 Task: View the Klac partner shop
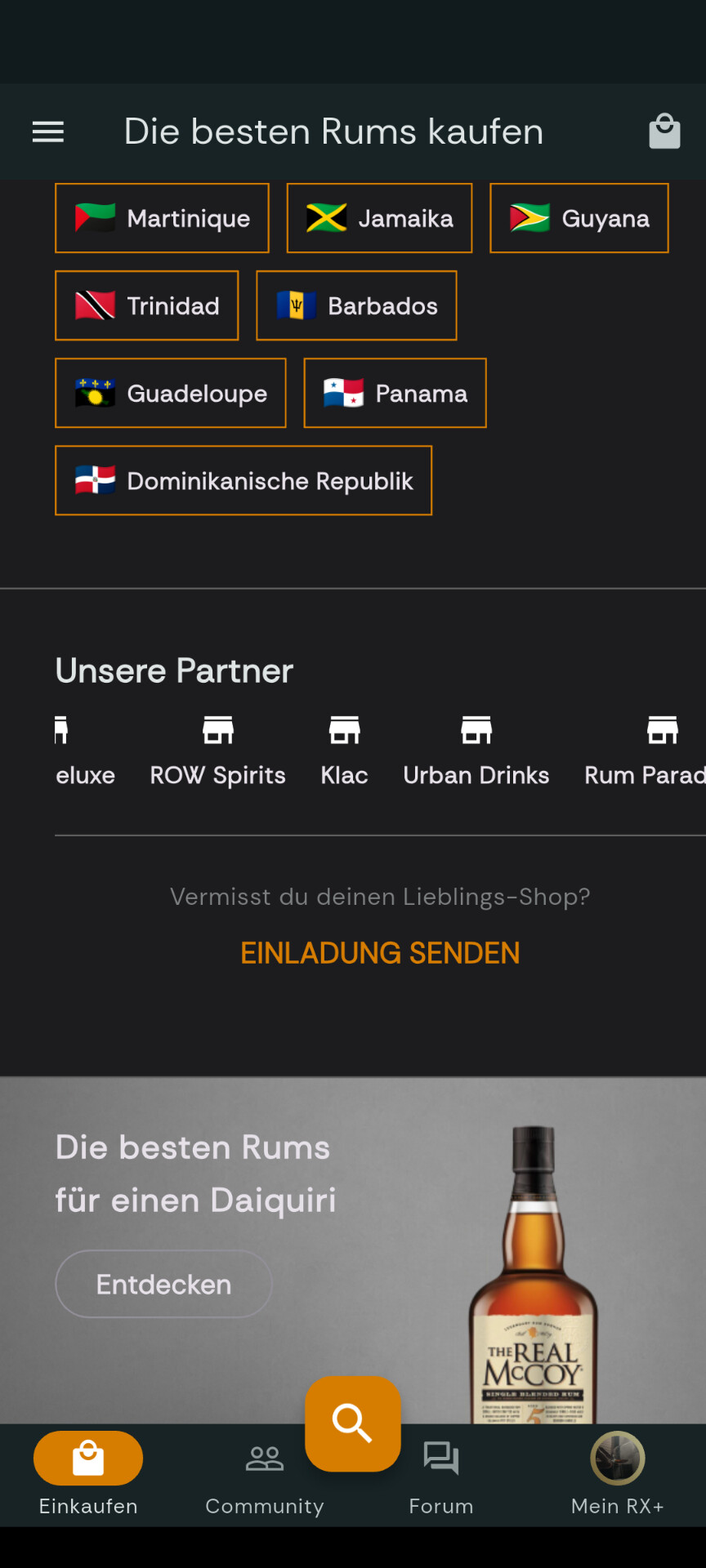tap(344, 751)
